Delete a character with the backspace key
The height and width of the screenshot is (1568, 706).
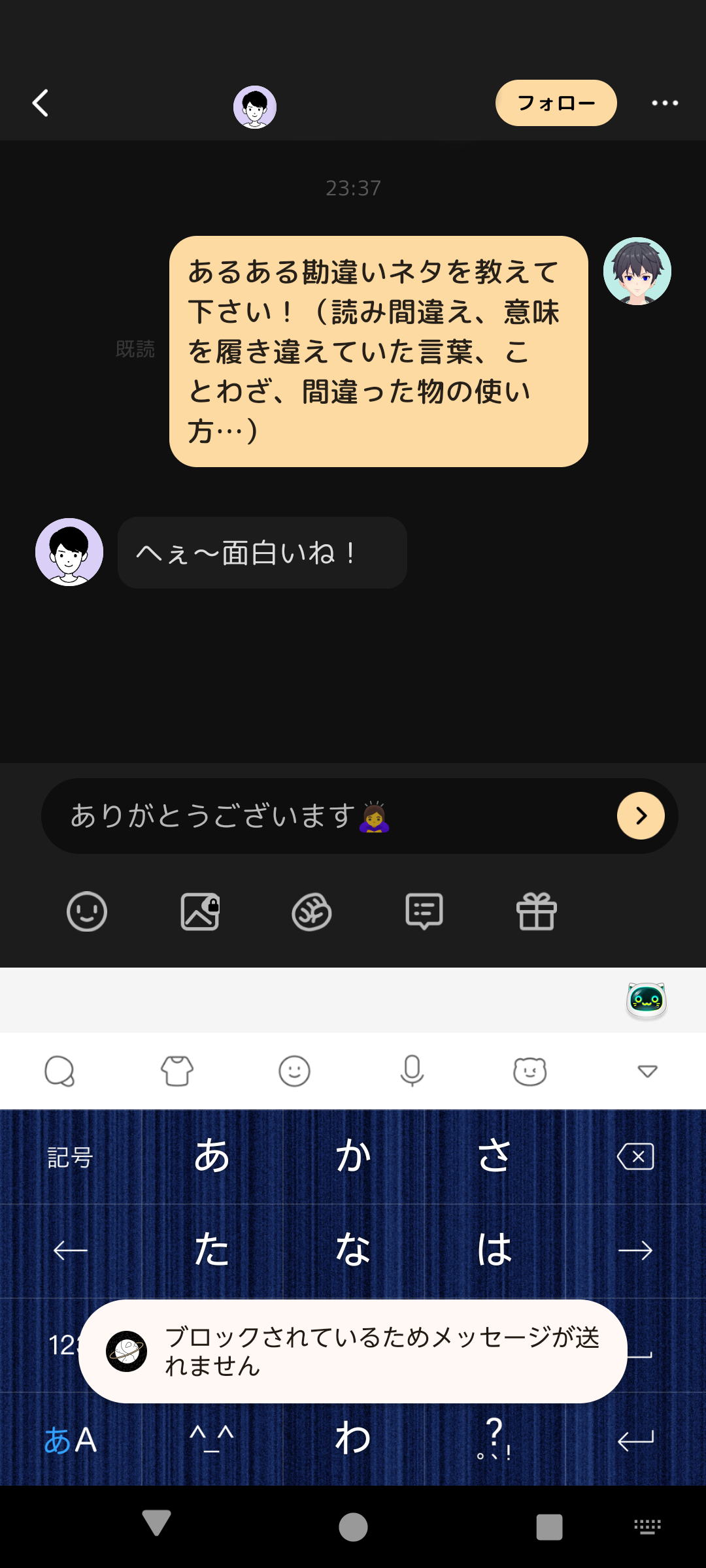635,1156
